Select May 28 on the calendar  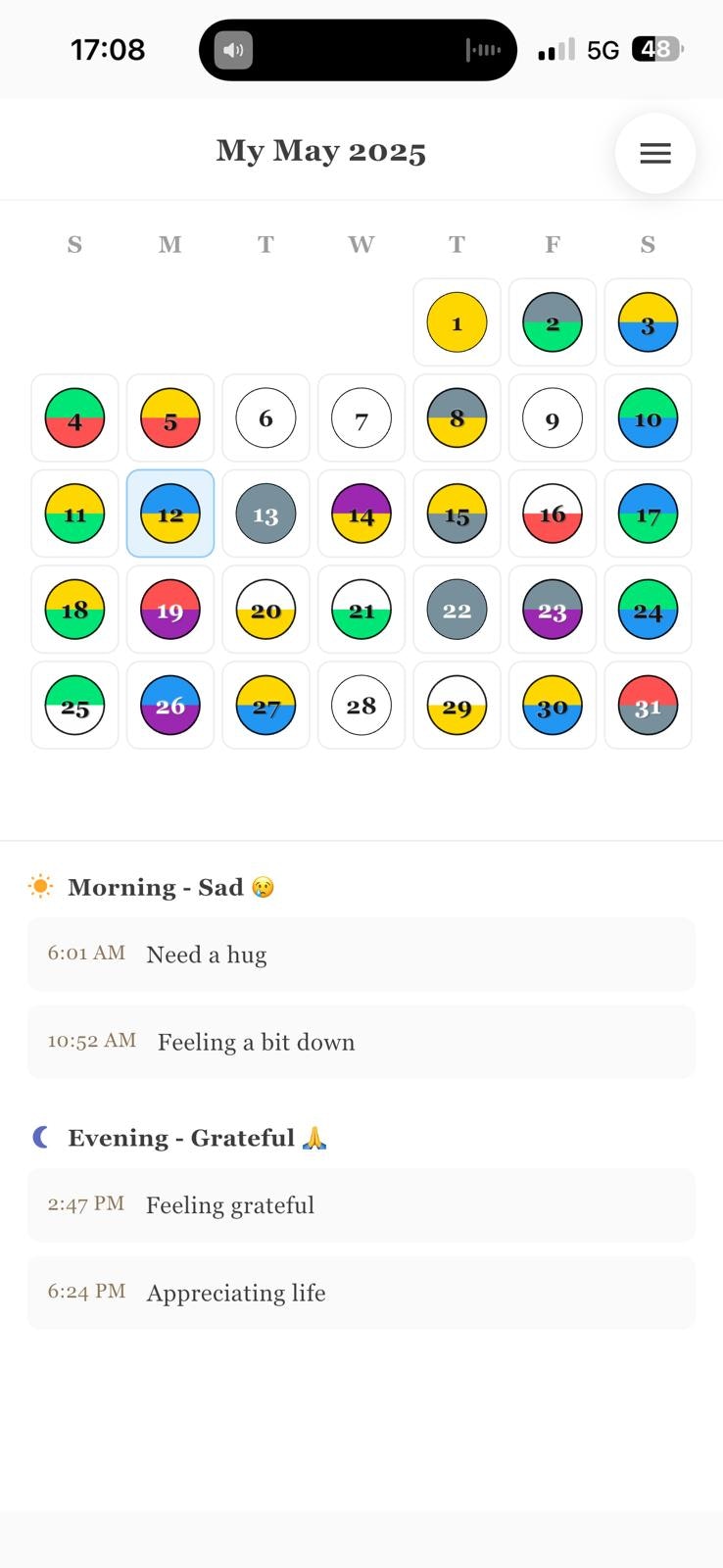pyautogui.click(x=361, y=705)
